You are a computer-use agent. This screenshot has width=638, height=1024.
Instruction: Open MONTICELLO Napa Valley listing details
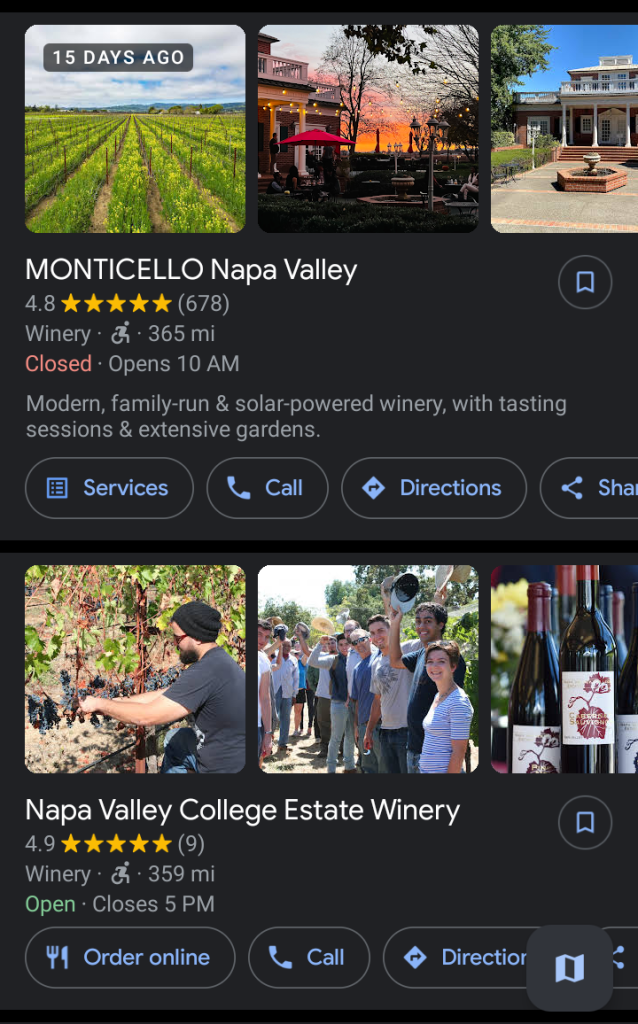[x=191, y=269]
